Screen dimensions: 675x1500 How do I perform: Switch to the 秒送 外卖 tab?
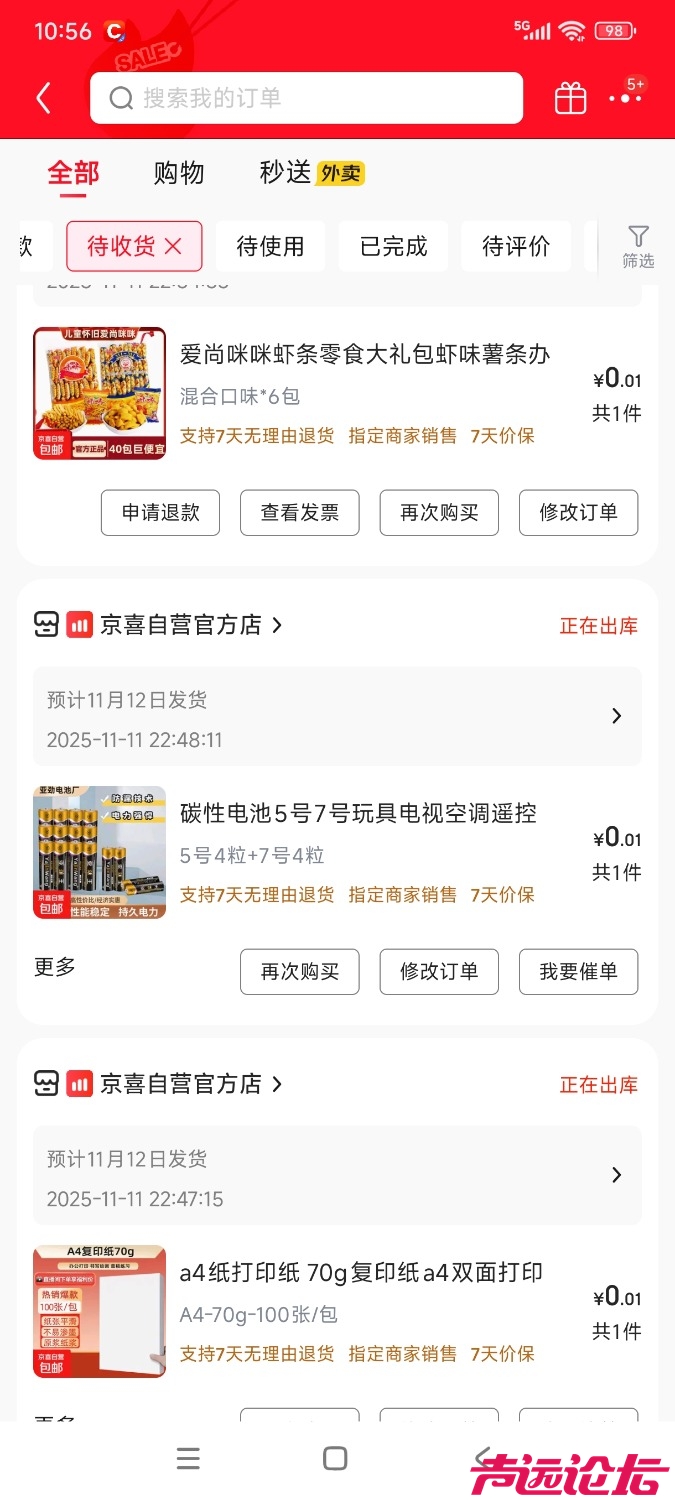(311, 173)
